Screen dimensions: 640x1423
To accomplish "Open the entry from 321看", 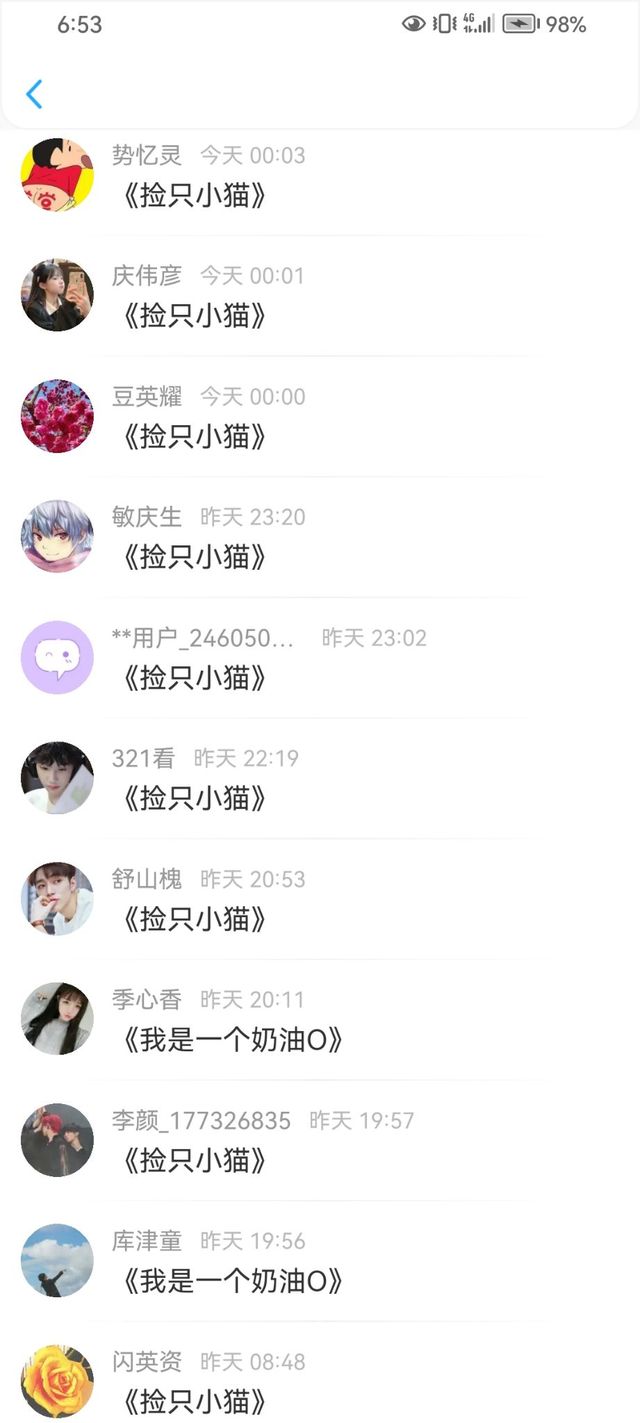I will 195,798.
